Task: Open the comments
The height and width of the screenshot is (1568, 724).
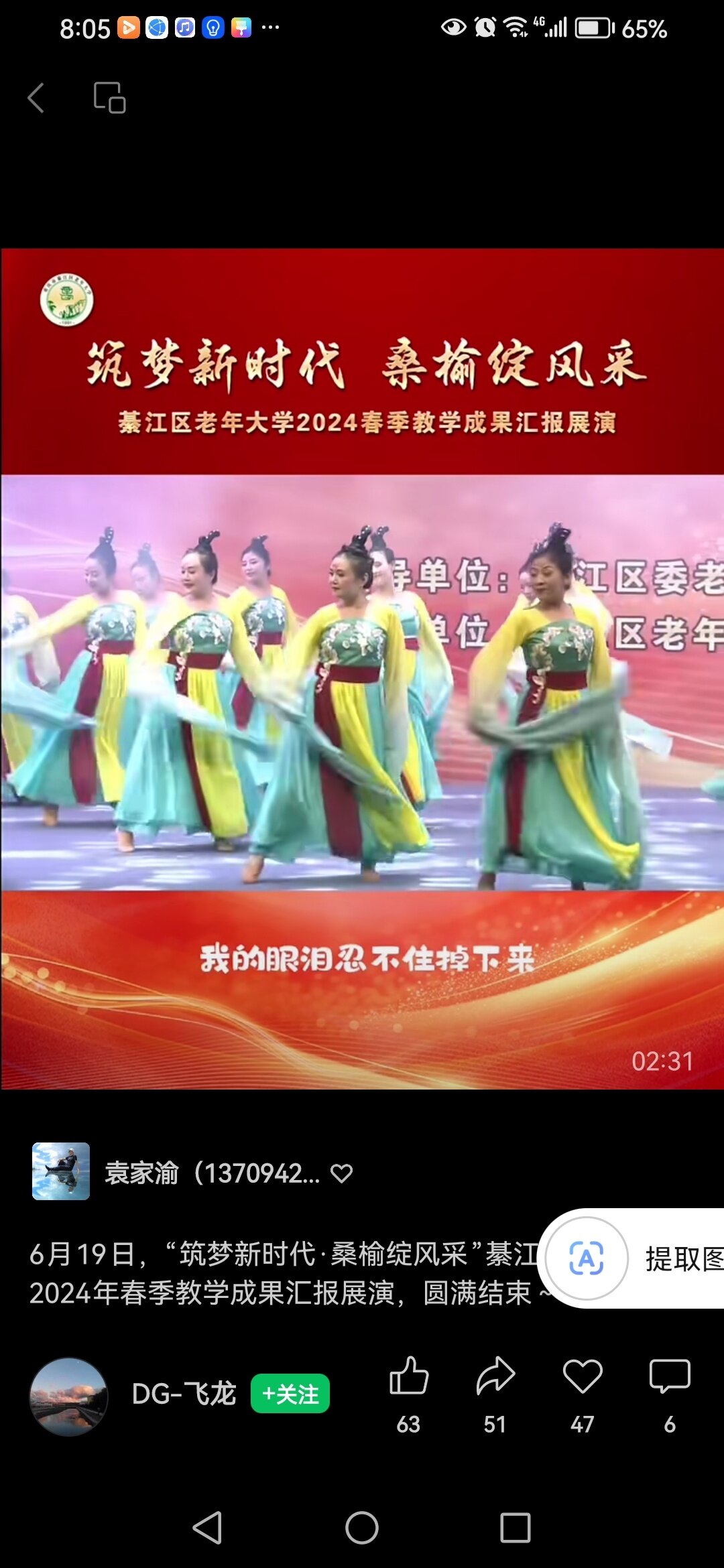Action: (669, 1378)
